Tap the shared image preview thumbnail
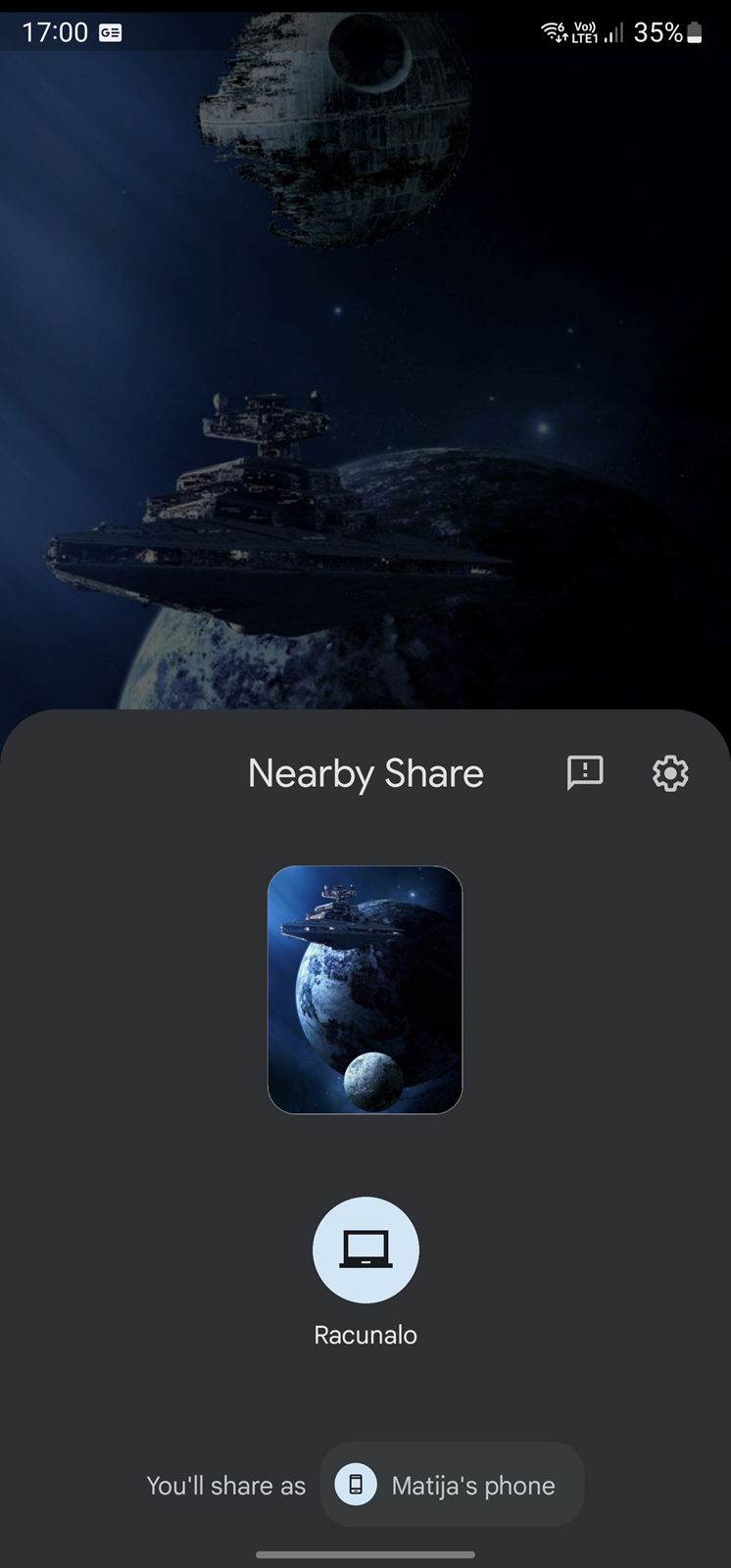This screenshot has width=731, height=1568. (x=365, y=990)
